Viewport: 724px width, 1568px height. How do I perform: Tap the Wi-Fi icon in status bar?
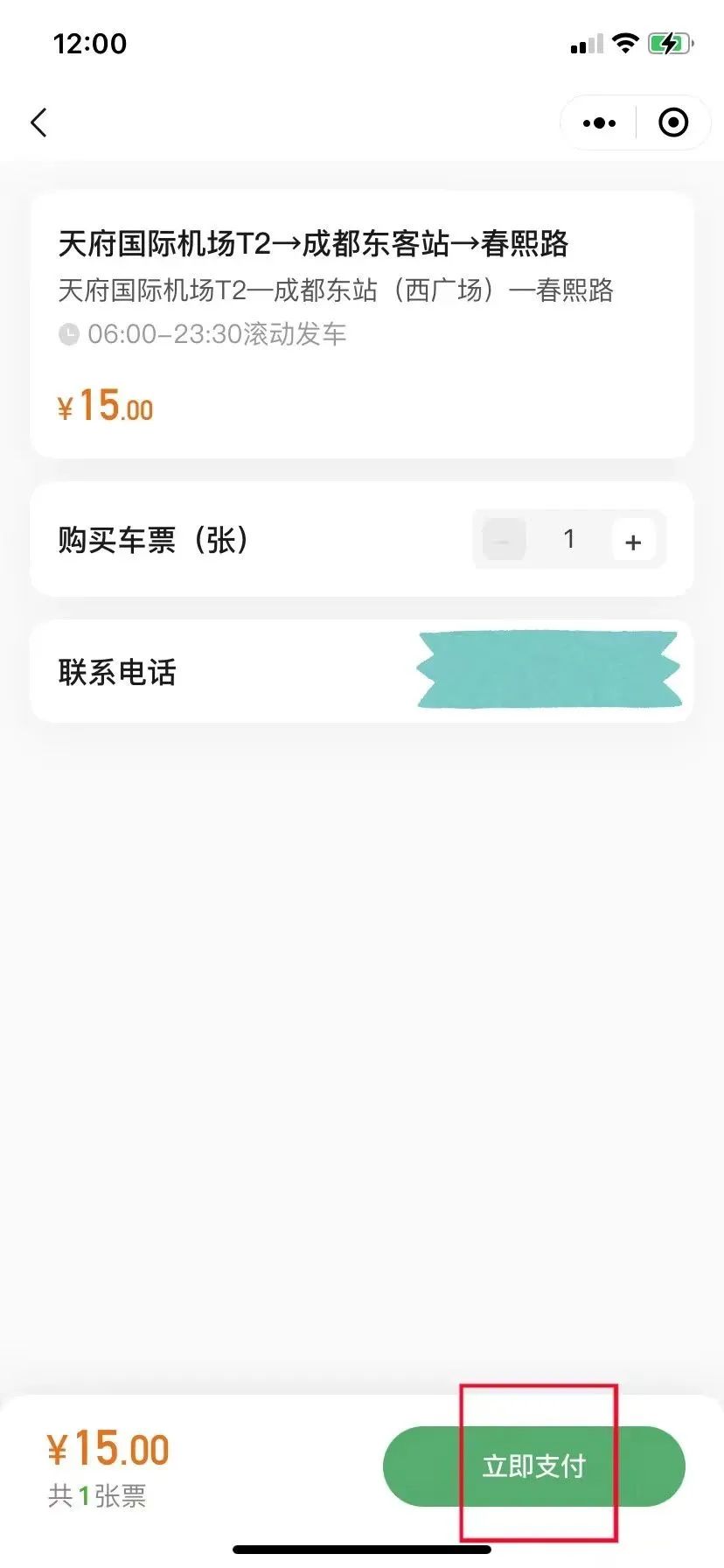click(626, 42)
